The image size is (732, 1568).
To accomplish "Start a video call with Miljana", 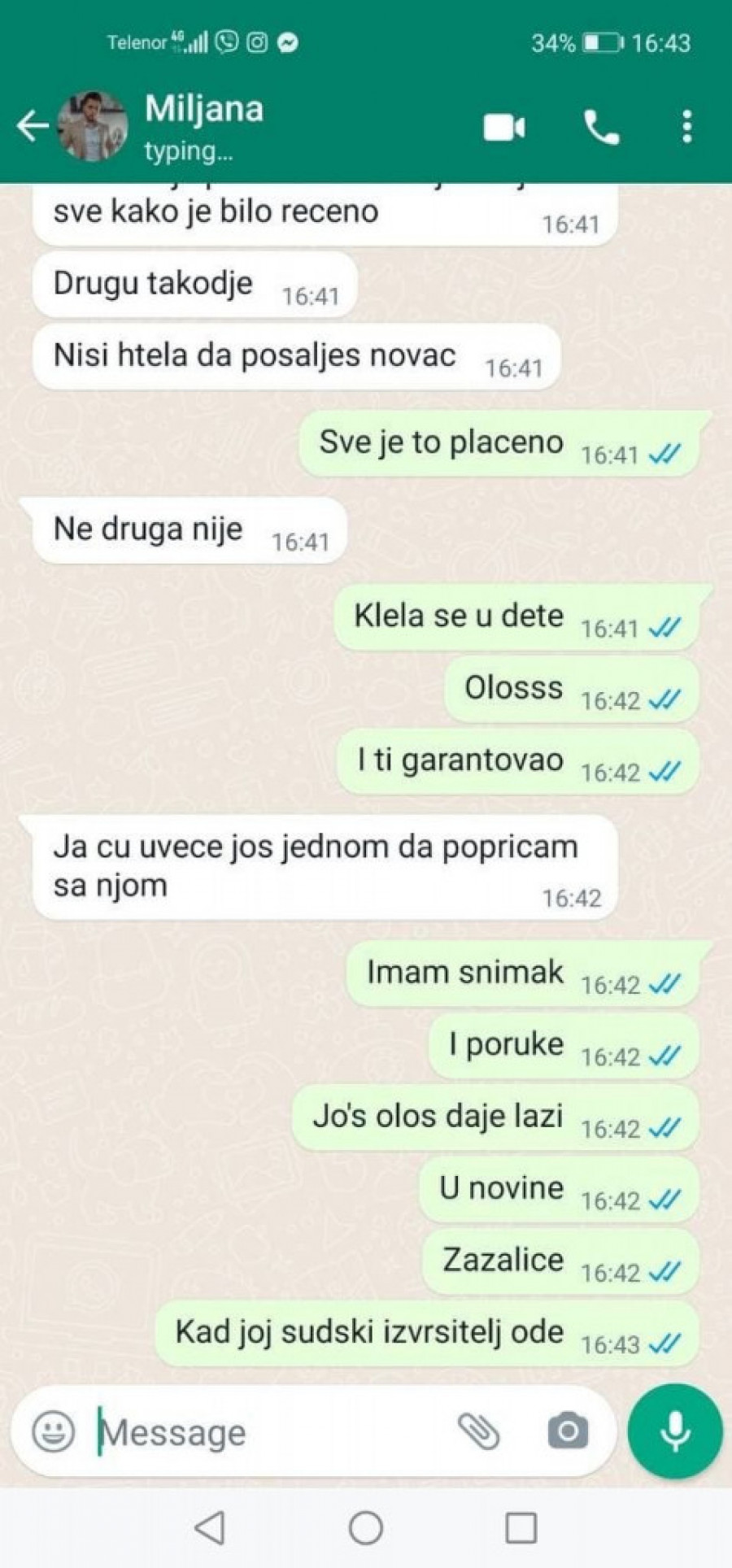I will 504,128.
